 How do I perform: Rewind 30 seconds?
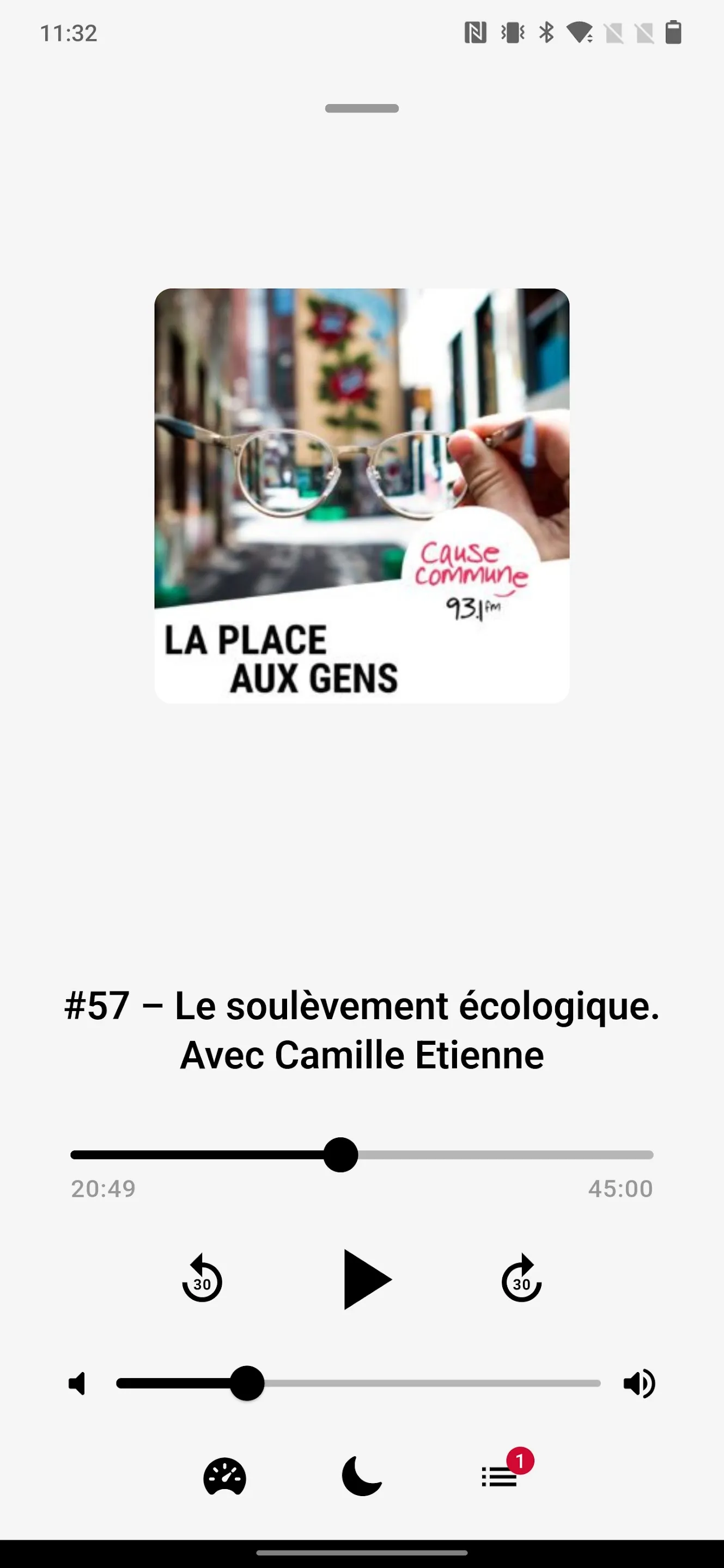point(202,1278)
